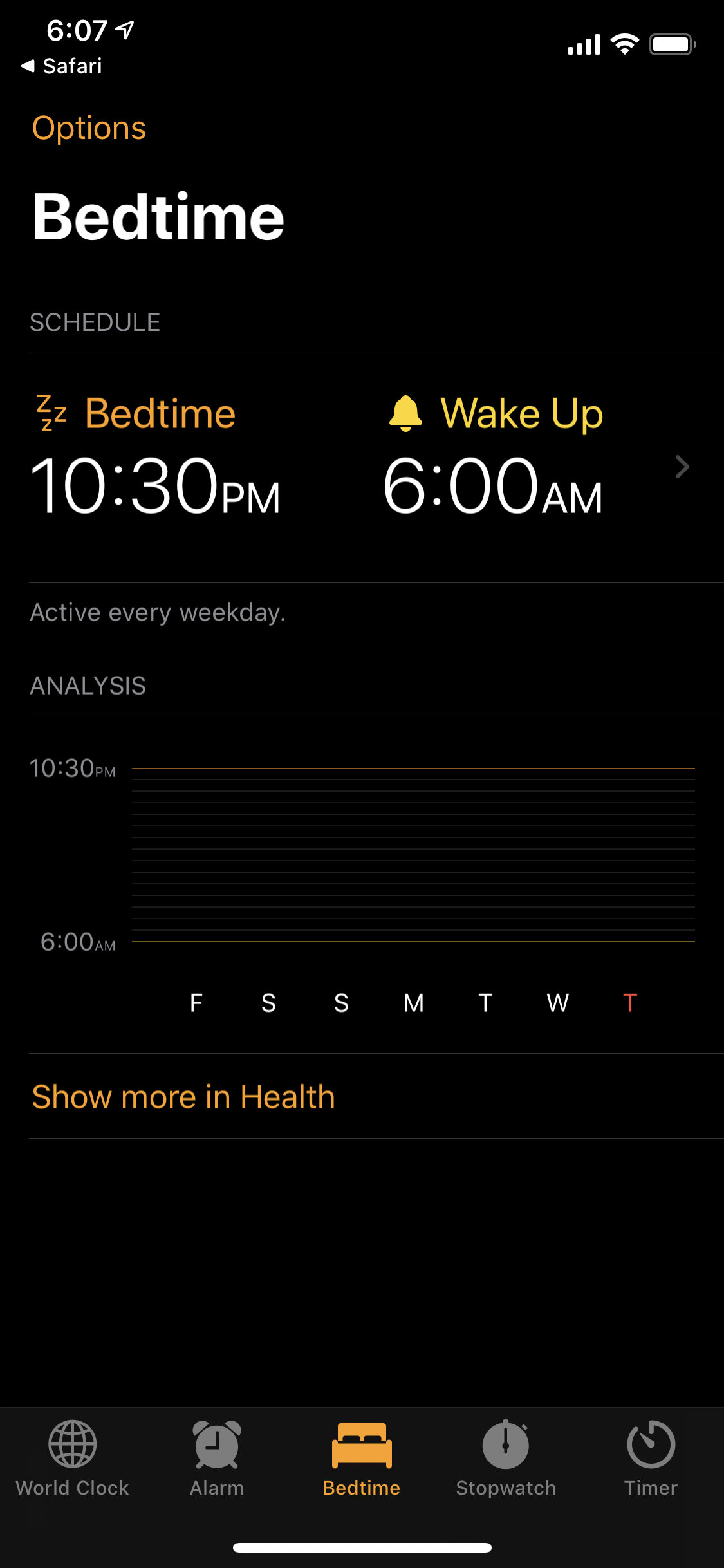This screenshot has width=724, height=1568.
Task: Open Show more in Health
Action: (183, 1096)
